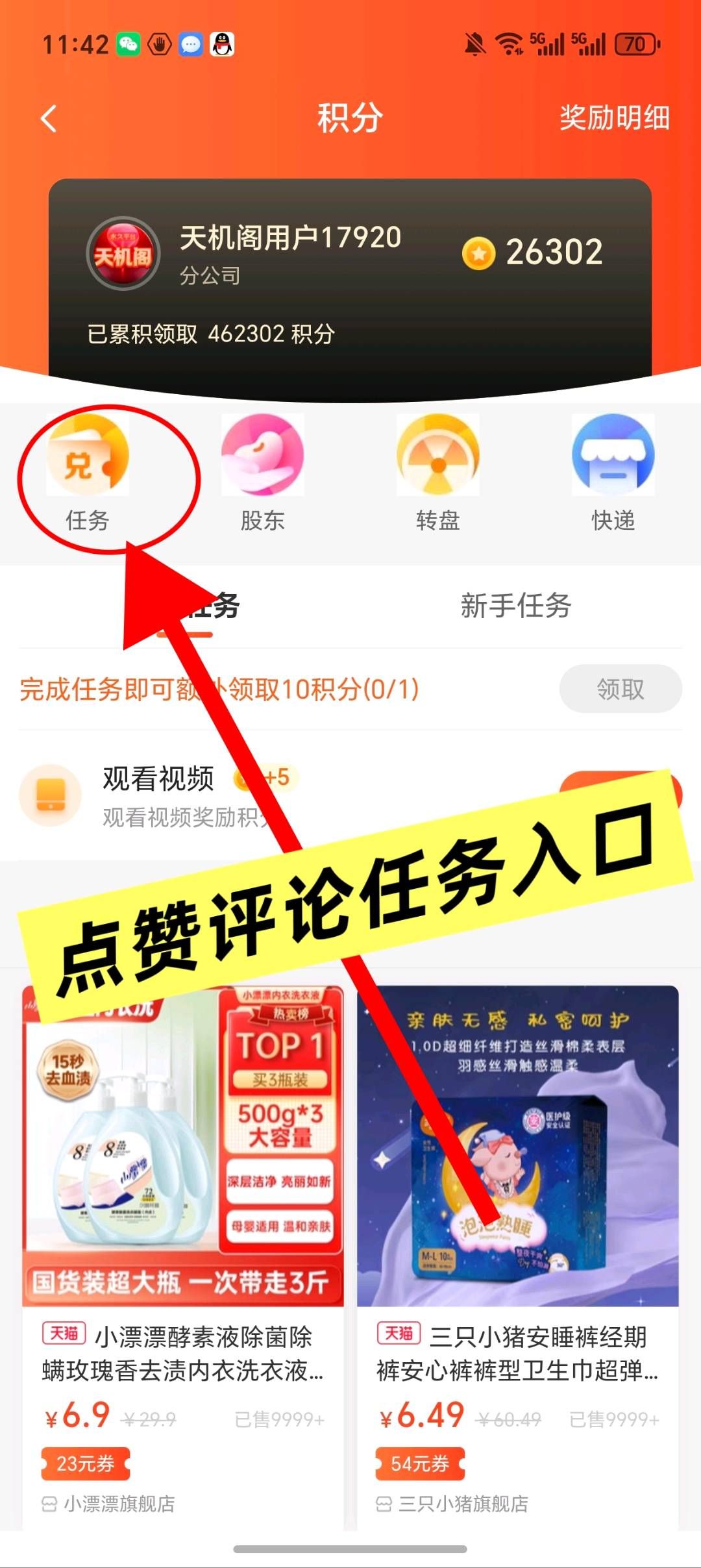Viewport: 701px width, 1568px height.
Task: Claim the 23元券 coupon
Action: click(86, 1463)
